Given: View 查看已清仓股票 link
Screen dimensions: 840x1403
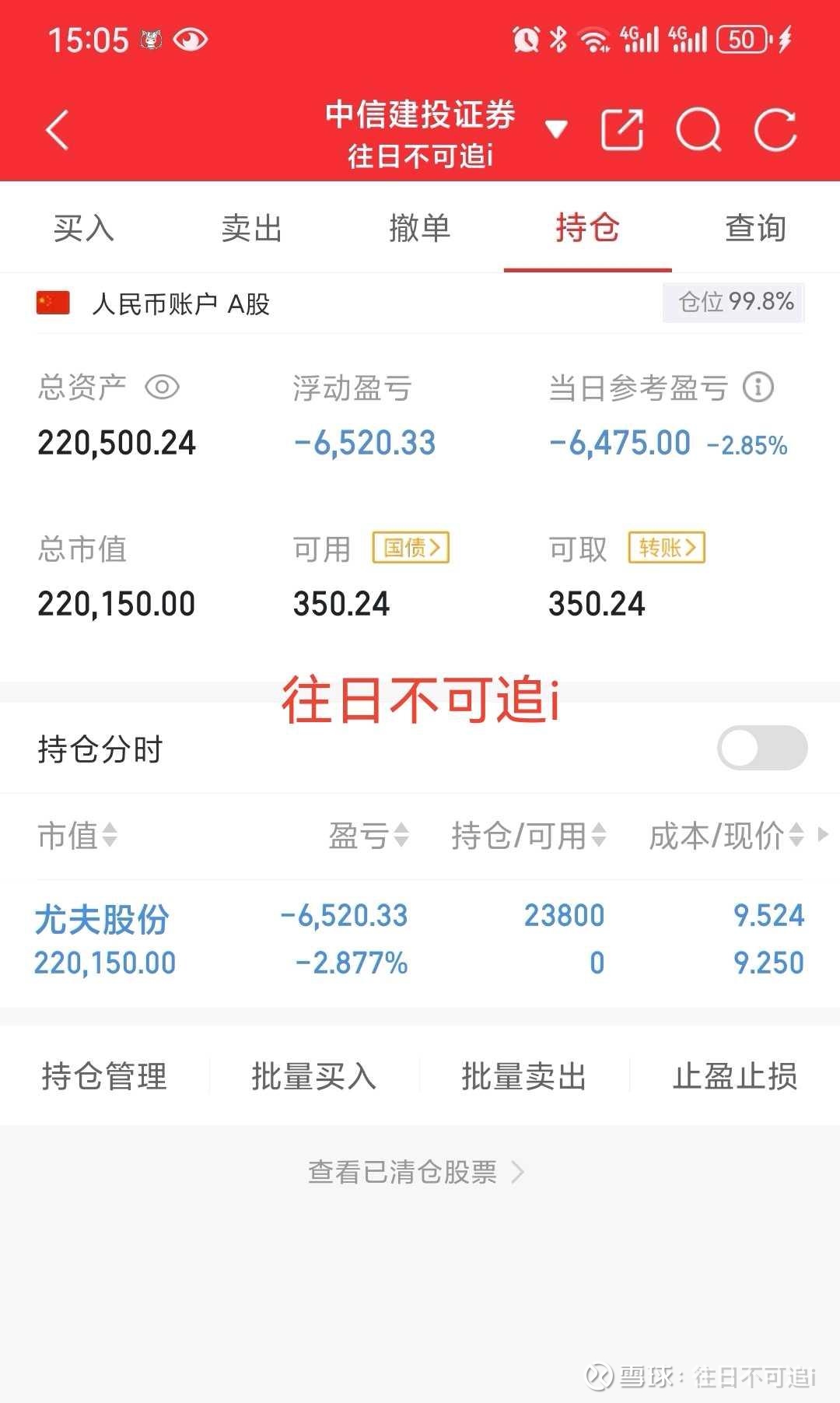Looking at the screenshot, I should pos(416,1172).
